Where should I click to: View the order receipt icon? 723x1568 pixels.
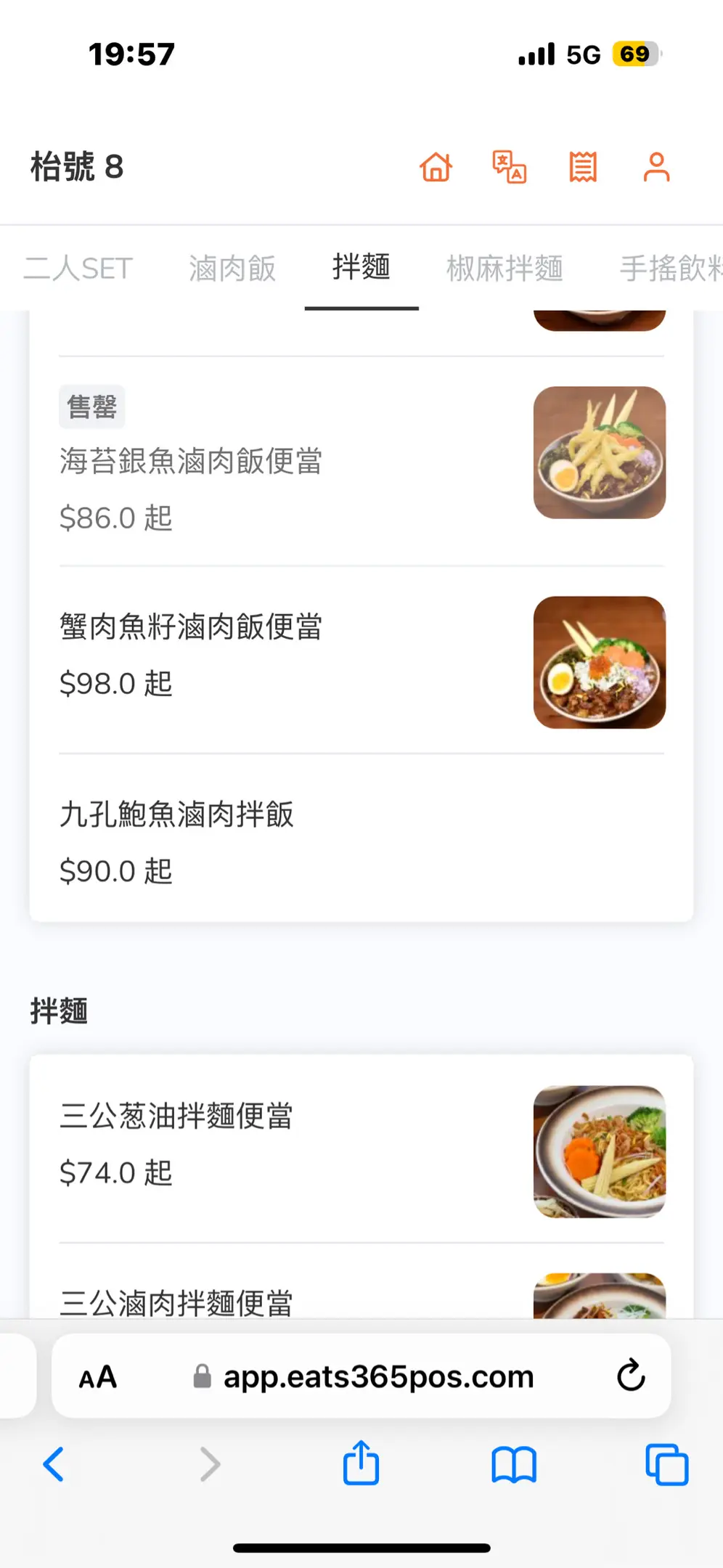coord(583,167)
